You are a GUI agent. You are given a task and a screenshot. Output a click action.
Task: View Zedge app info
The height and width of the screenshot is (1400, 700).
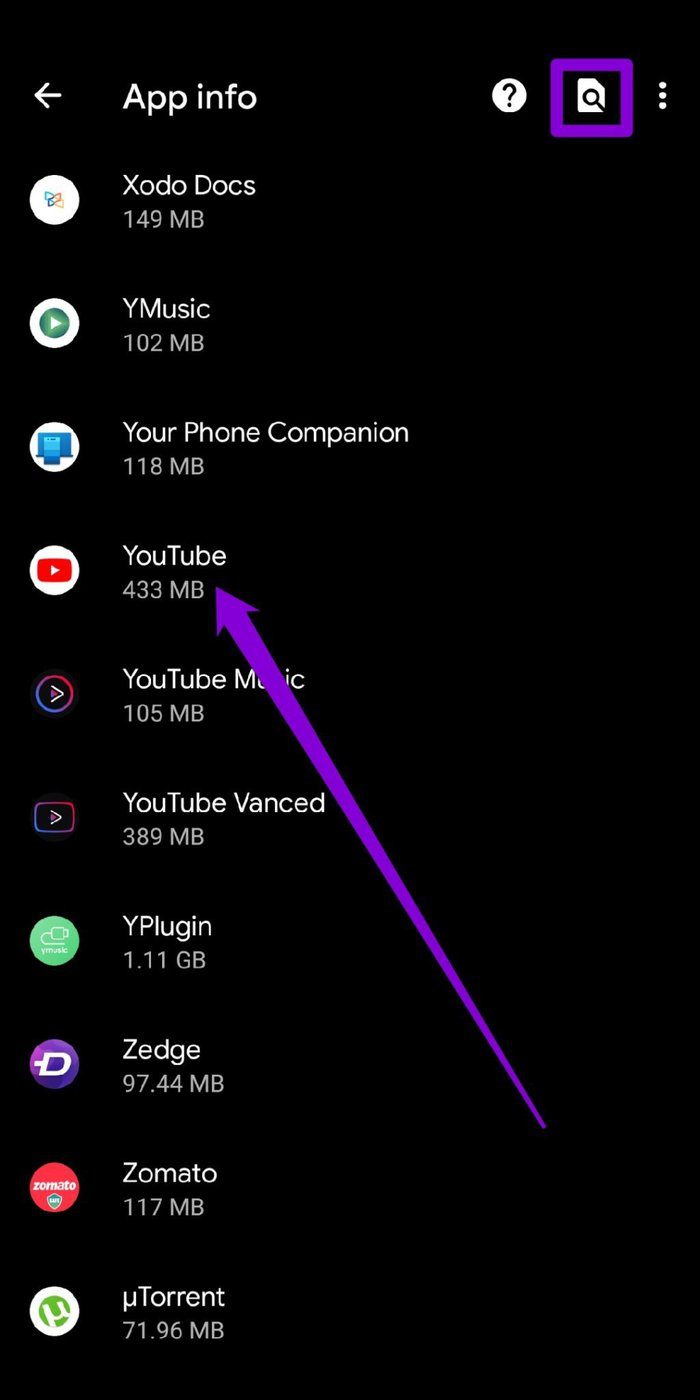(350, 1065)
